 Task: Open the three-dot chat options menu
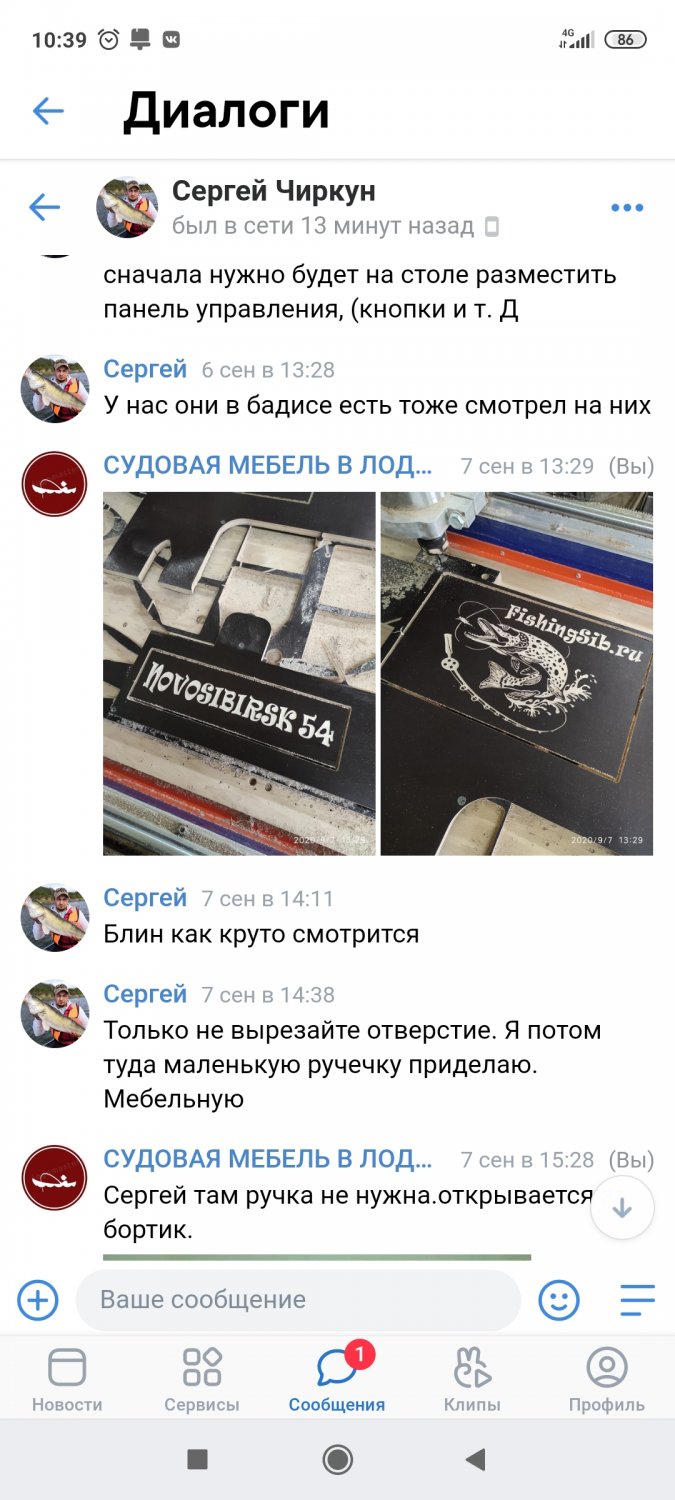pos(626,208)
